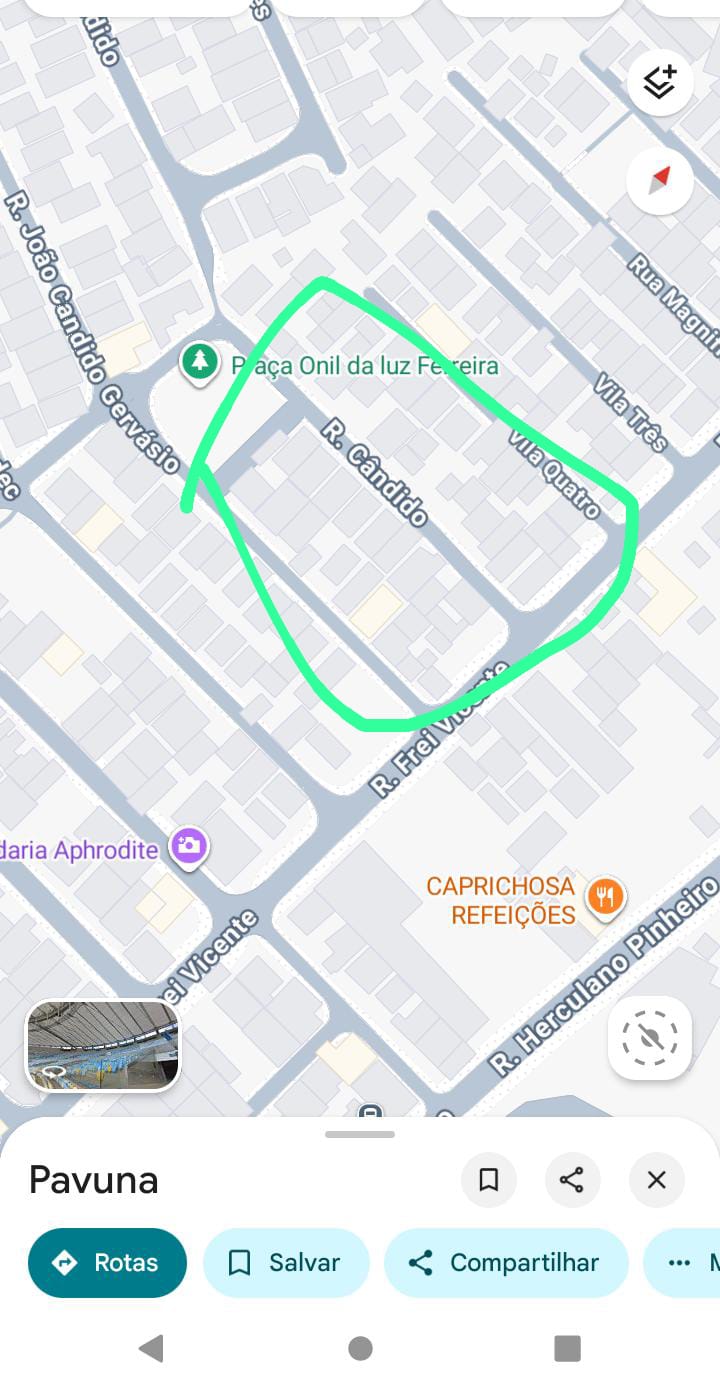Image resolution: width=720 pixels, height=1390 pixels.
Task: Select the Praça Onil da luz Ferreira marker
Action: (200, 362)
